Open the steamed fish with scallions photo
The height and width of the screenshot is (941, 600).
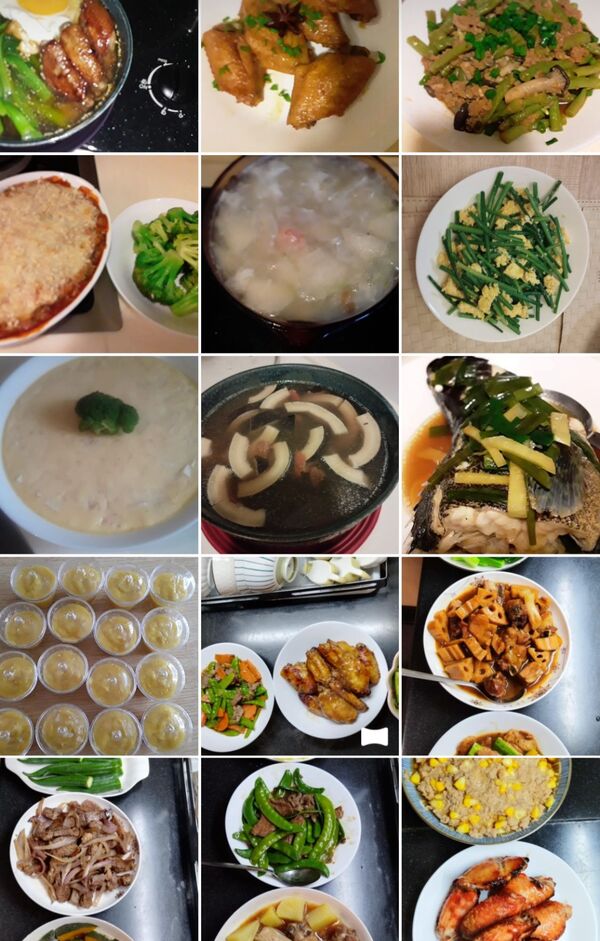500,454
